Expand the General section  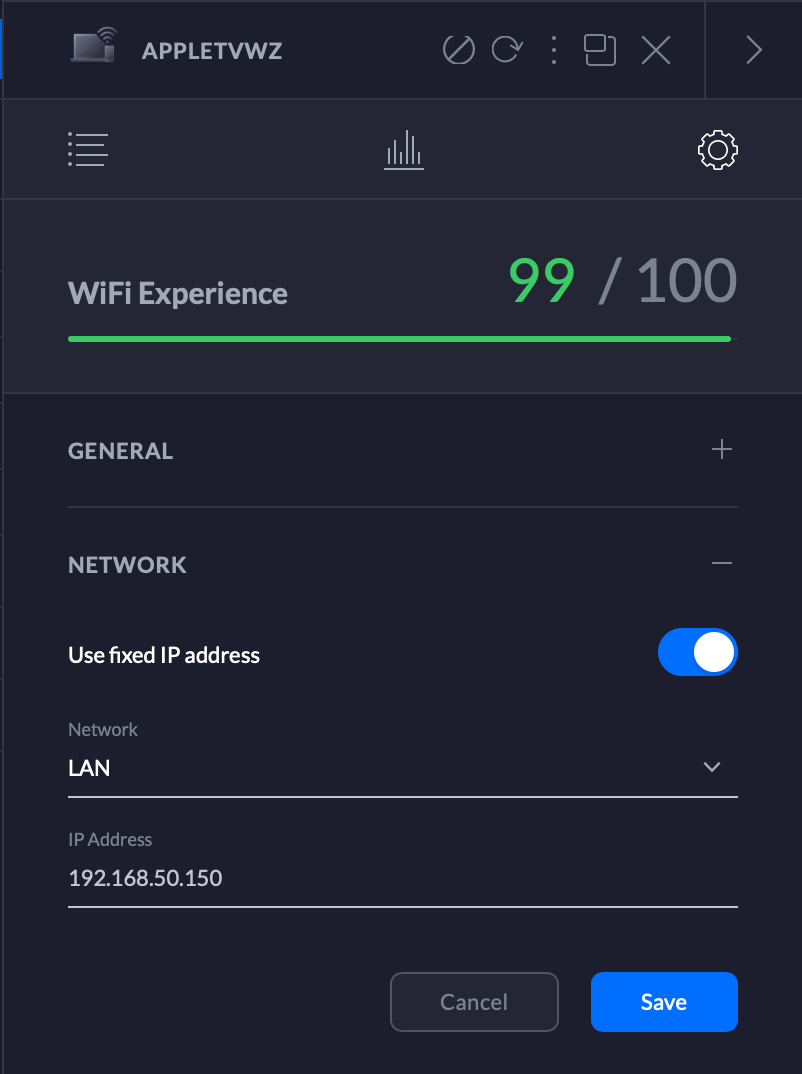721,450
